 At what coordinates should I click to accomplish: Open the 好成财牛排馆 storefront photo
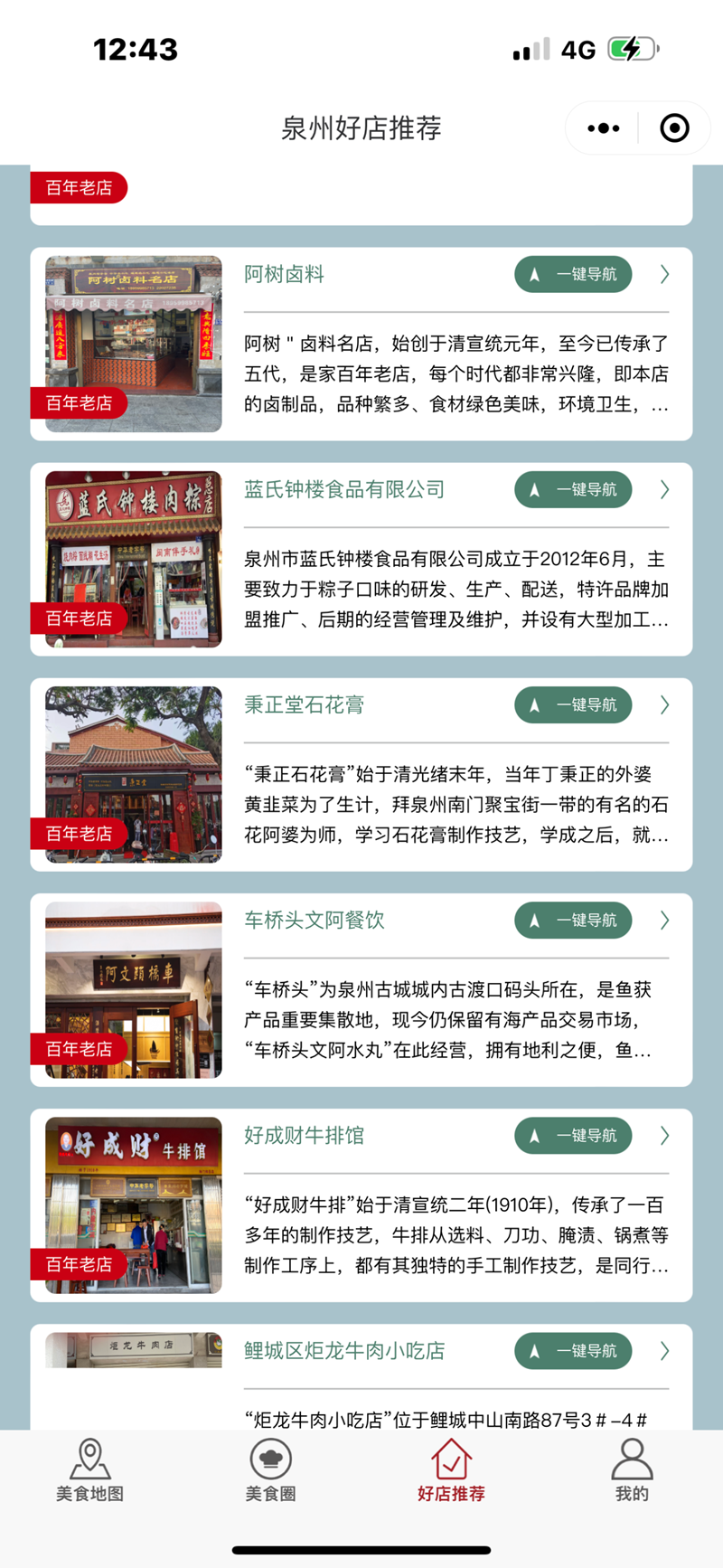pos(134,1204)
